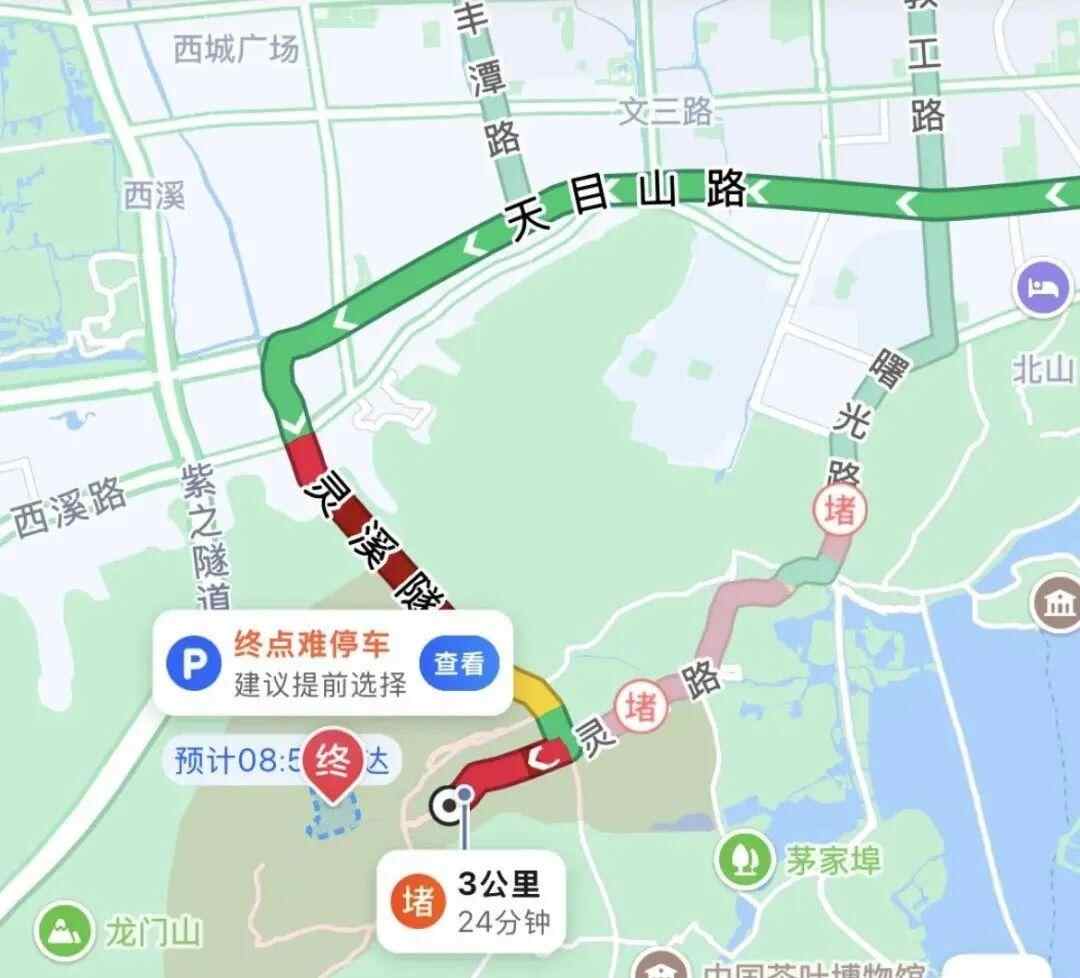Select the 茅家埠 park marker
This screenshot has width=1080, height=978.
click(x=745, y=858)
